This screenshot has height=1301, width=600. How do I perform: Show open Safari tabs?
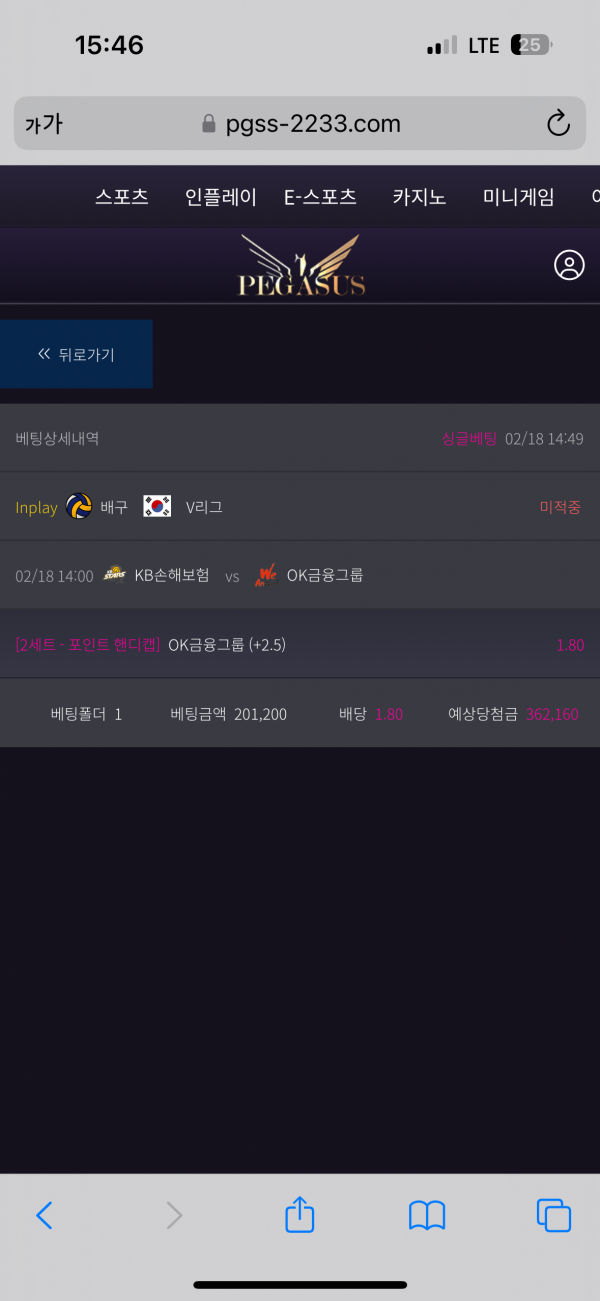coord(554,1215)
